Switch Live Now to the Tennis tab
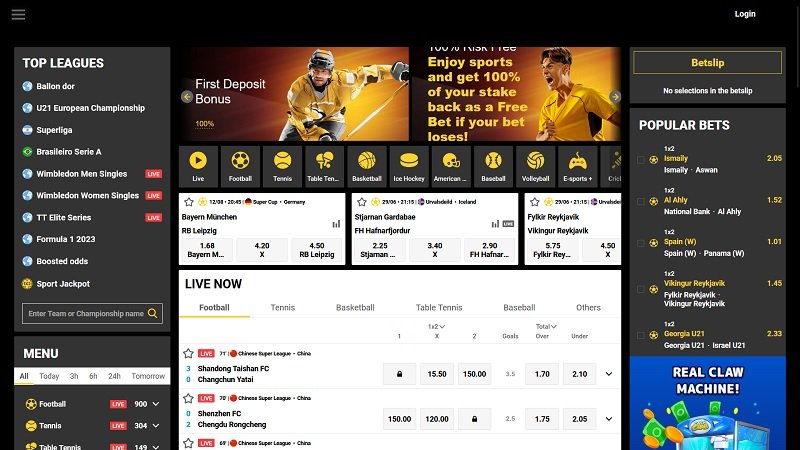 pyautogui.click(x=282, y=307)
